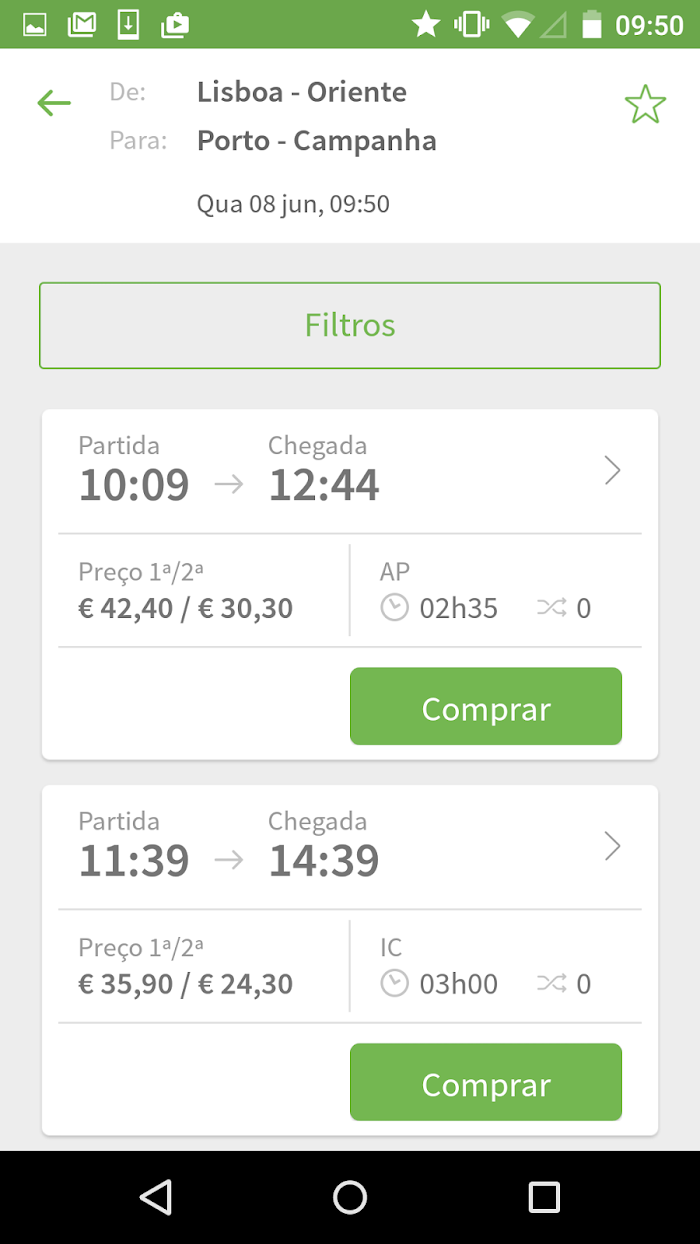Tap Comprar for the 11:39 IC train
This screenshot has width=700, height=1244.
(486, 1083)
